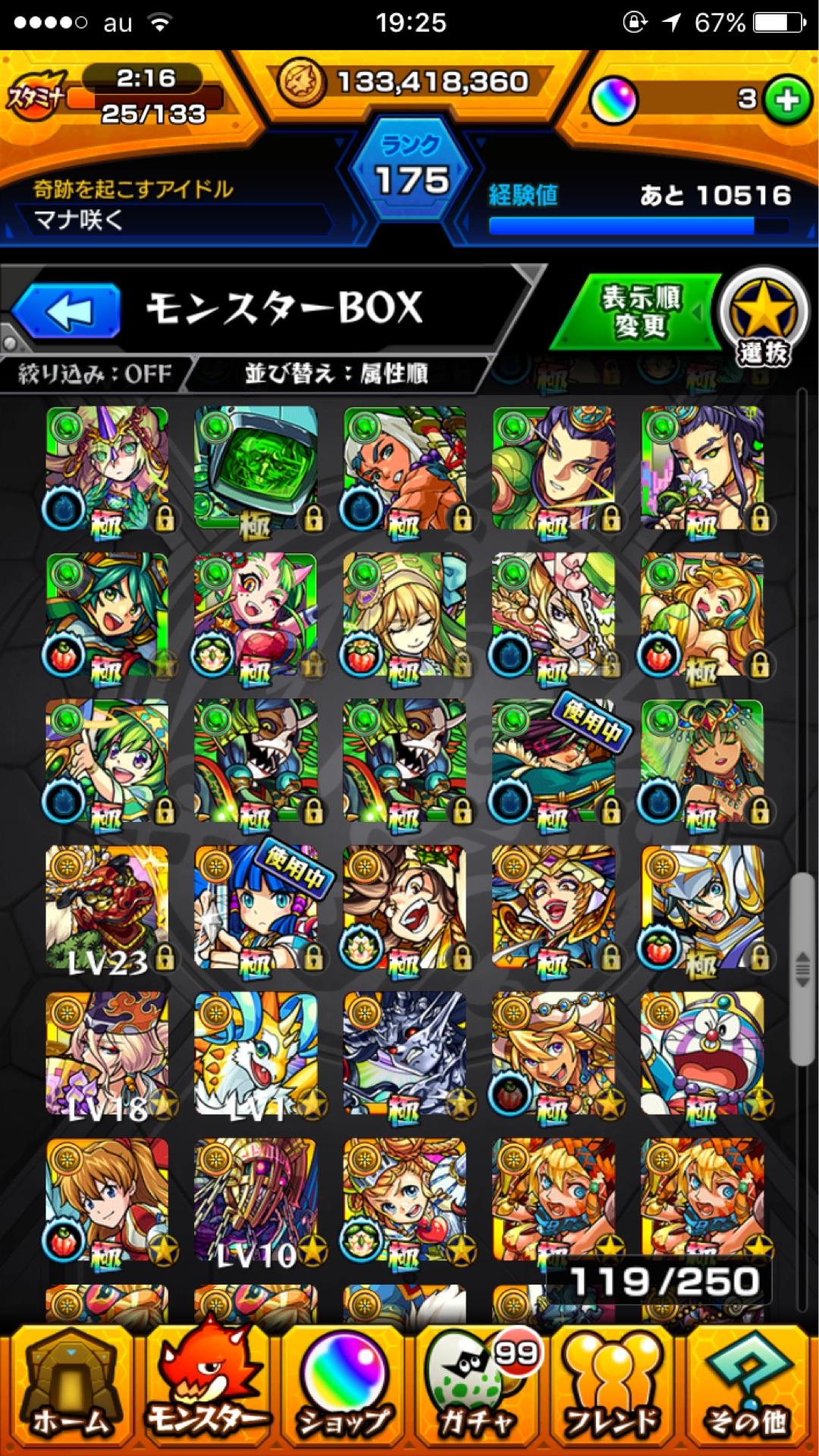
Task: Add orbs with the green plus button
Action: (786, 100)
